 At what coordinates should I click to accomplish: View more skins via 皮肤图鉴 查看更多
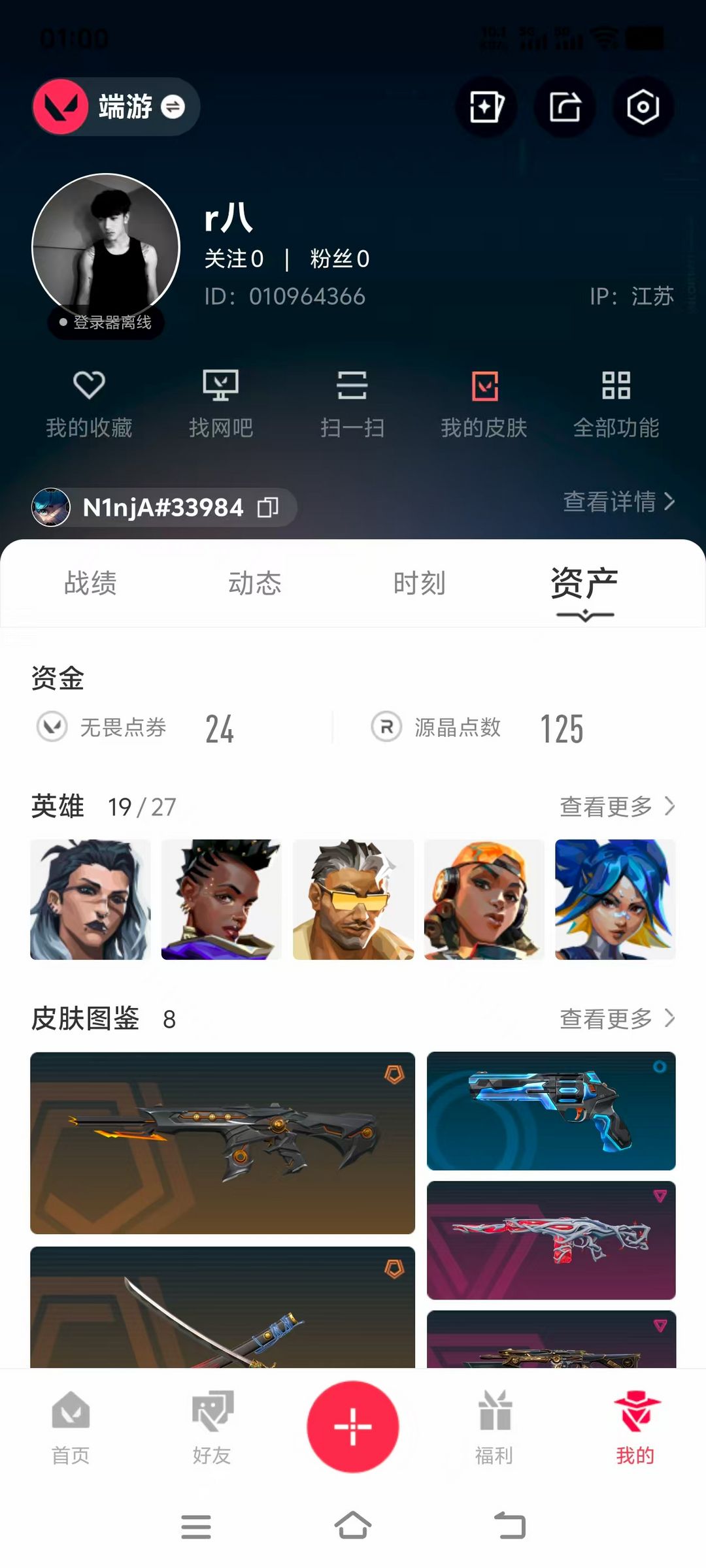coord(616,1018)
